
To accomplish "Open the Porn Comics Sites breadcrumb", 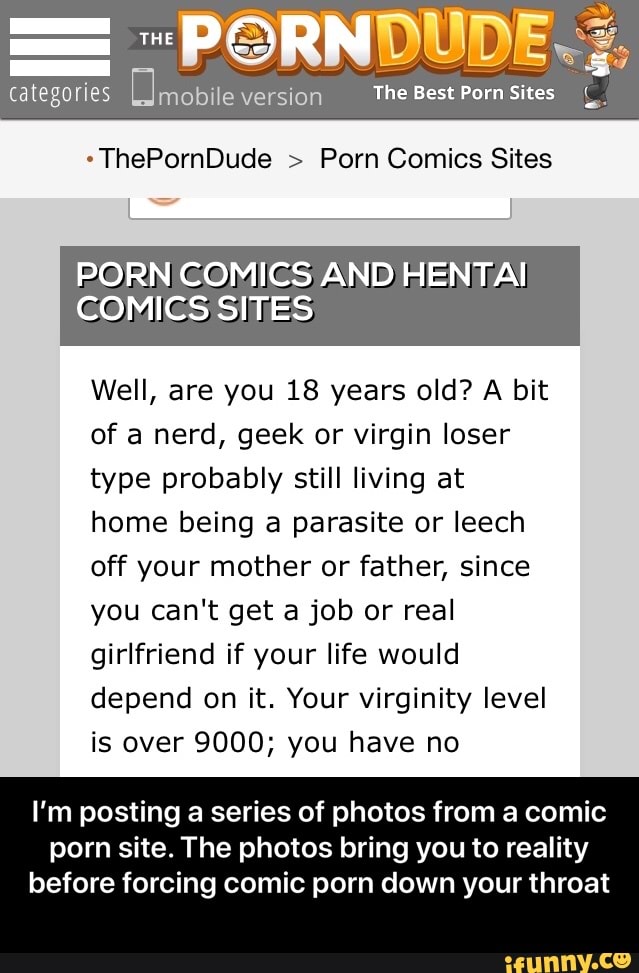I will coord(435,159).
